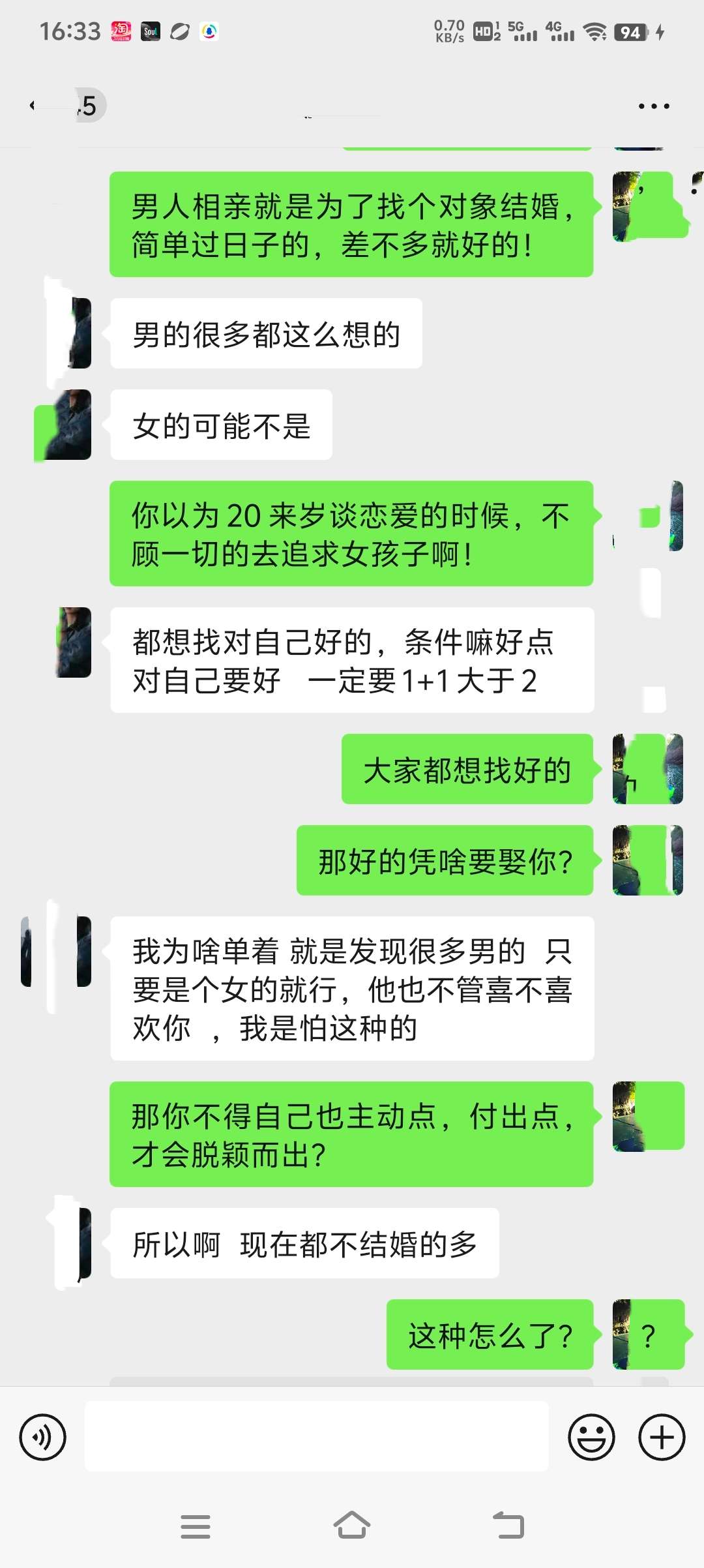
Task: Open the emoji sticker panel
Action: point(591,1436)
